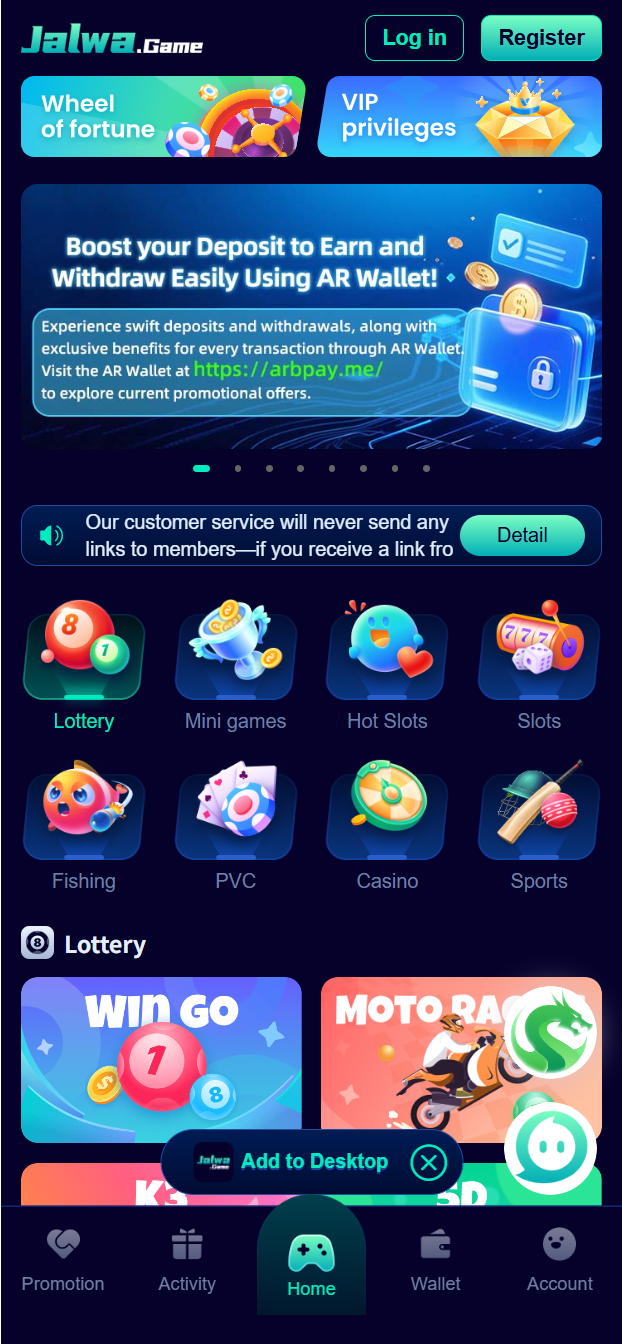Switch to the Activity tab
Image resolution: width=622 pixels, height=1344 pixels.
point(187,1261)
